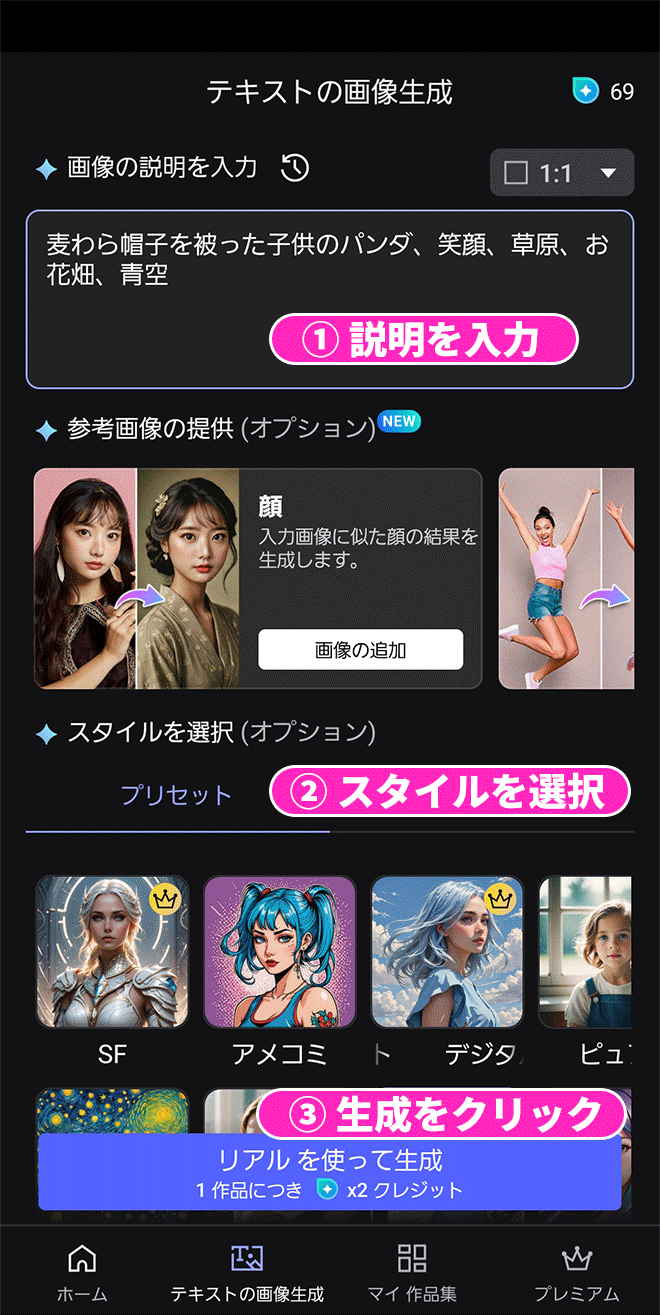The width and height of the screenshot is (660, 1315).
Task: Select the ピュア style thumbnail
Action: pos(585,952)
